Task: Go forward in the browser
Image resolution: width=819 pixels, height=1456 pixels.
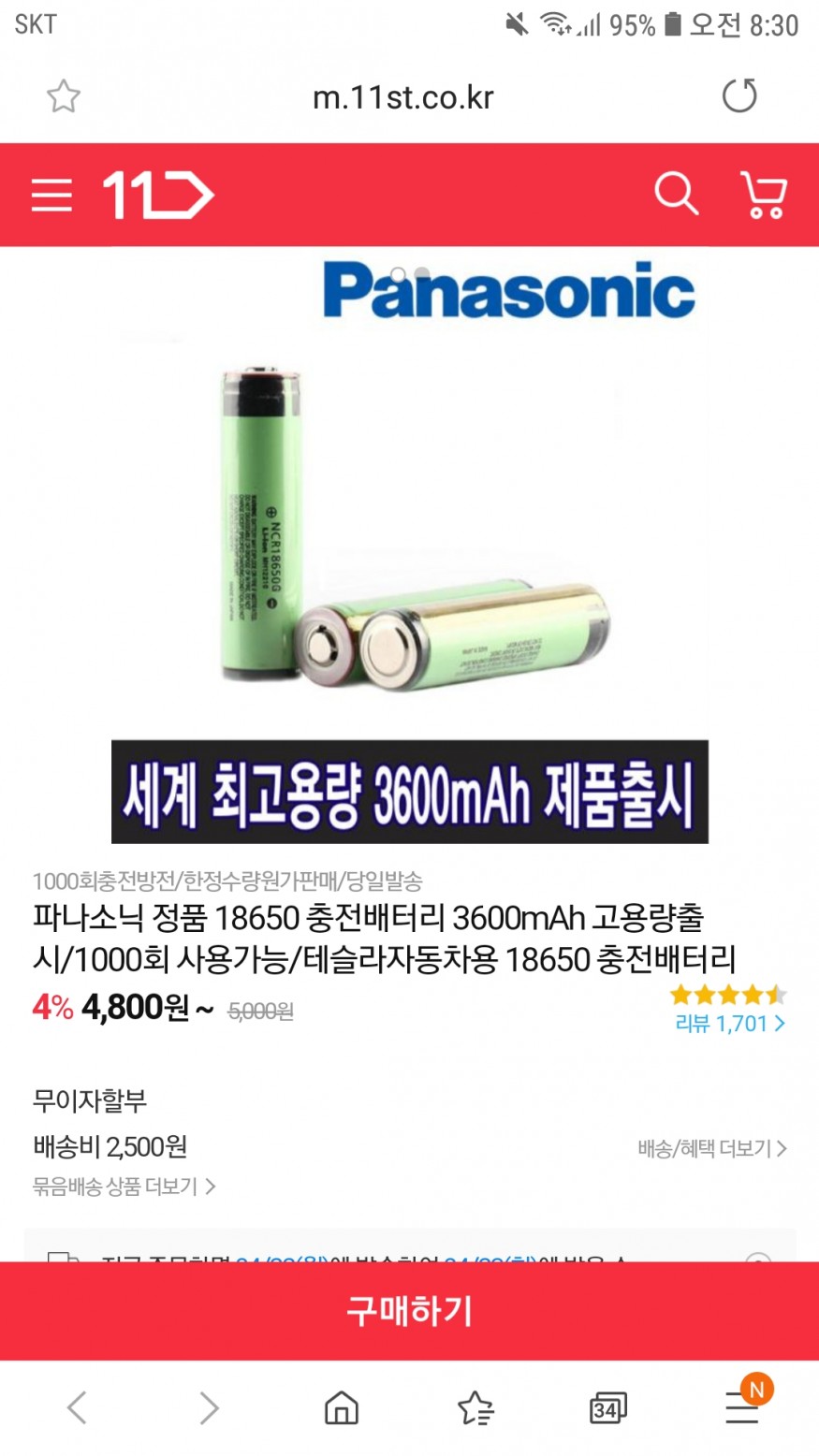Action: coord(209,1407)
